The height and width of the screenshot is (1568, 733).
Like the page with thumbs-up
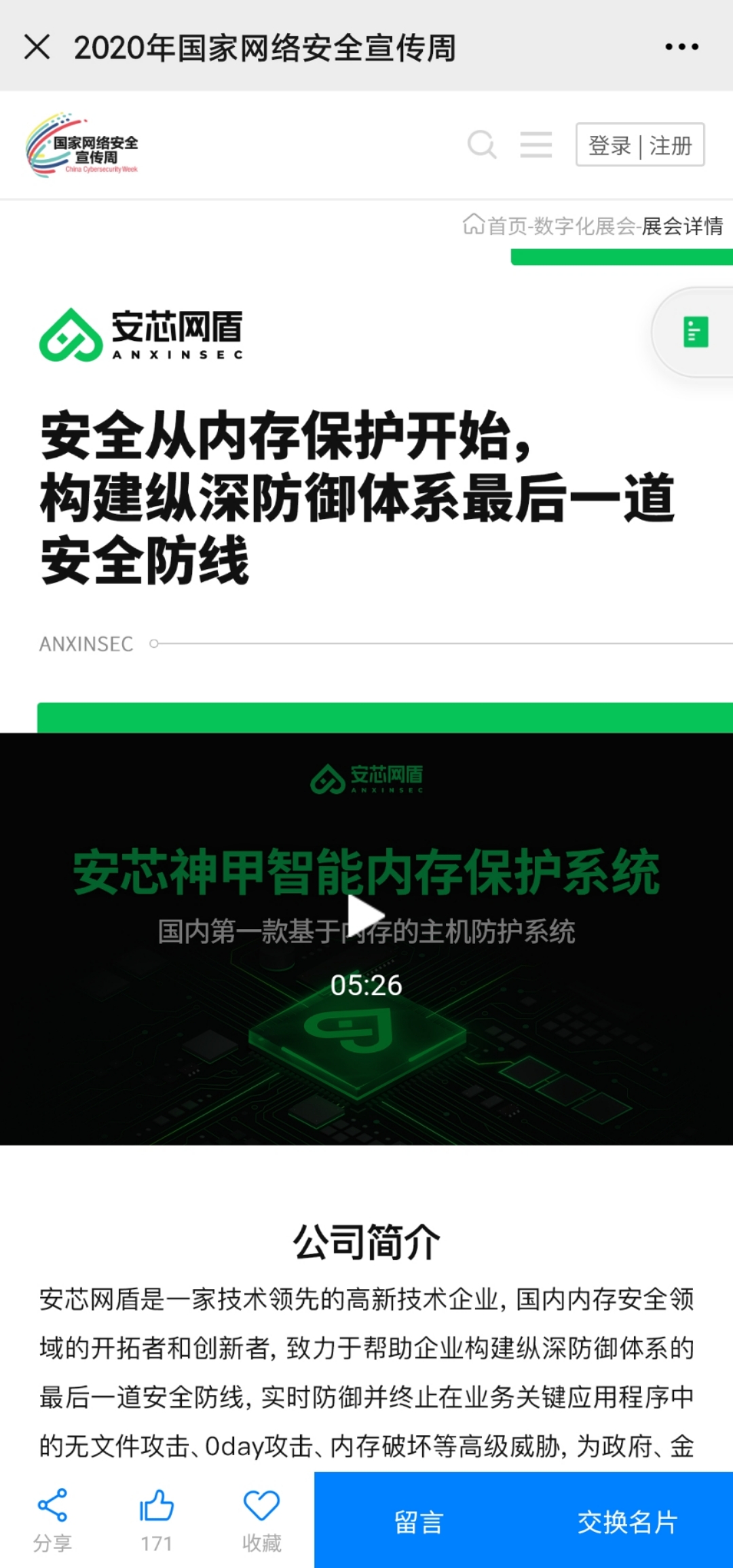[157, 1519]
